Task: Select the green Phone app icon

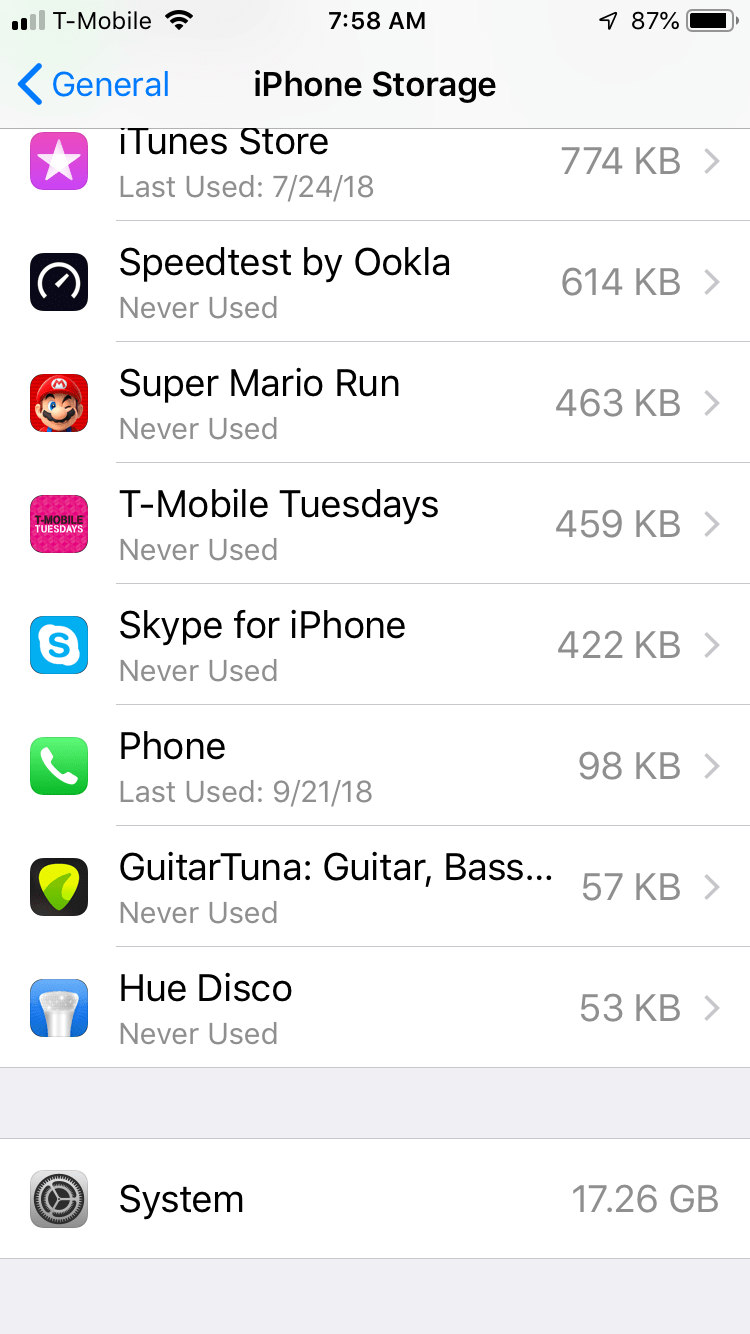Action: point(58,766)
